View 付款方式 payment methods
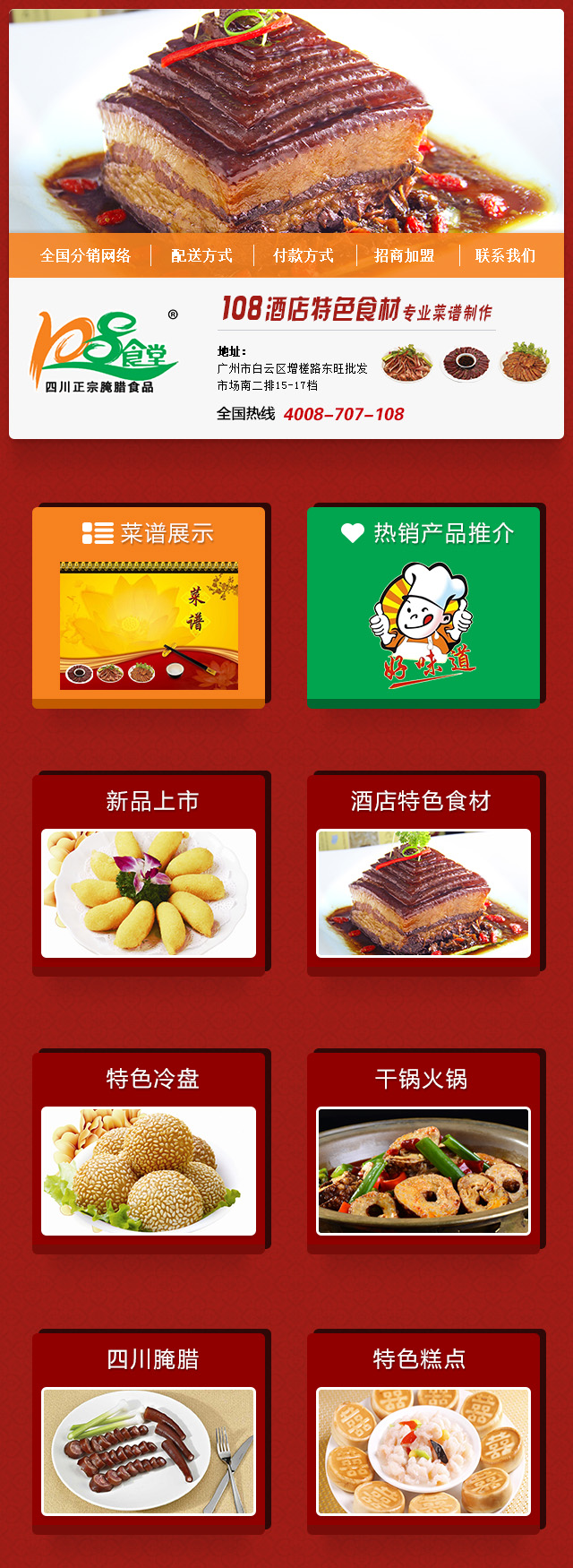Viewport: 573px width, 1568px height. [304, 255]
